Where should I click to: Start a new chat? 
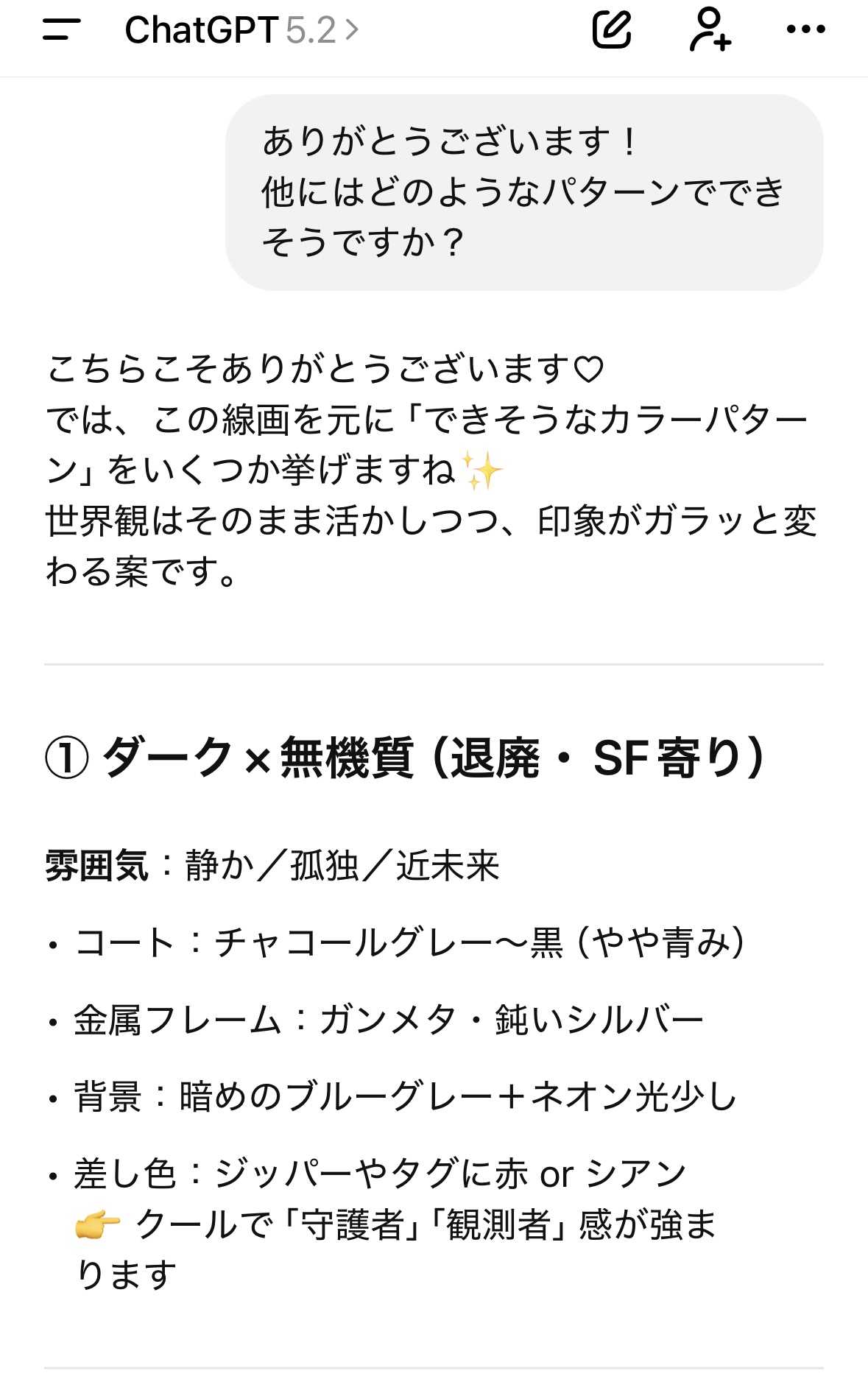(x=612, y=29)
